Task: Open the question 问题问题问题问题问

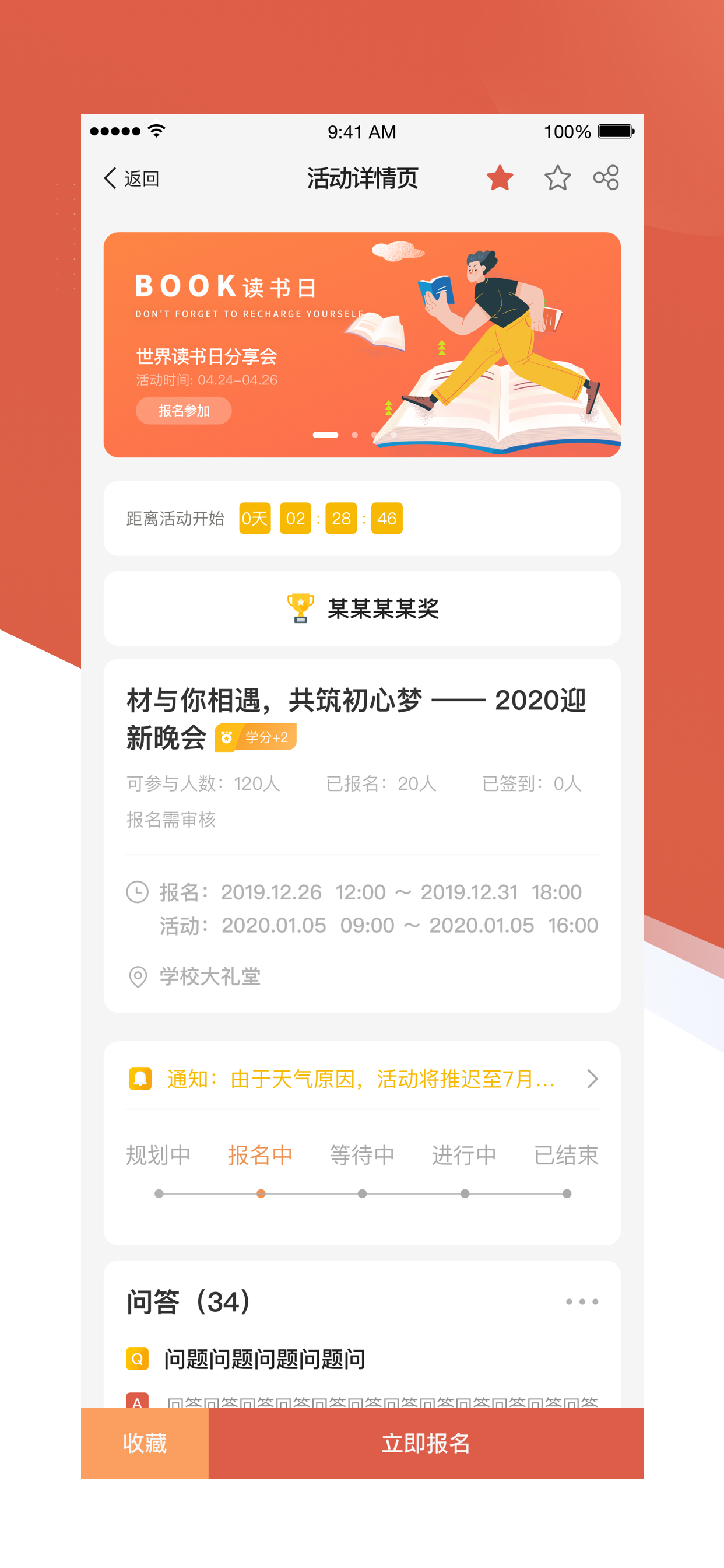Action: (x=264, y=1359)
